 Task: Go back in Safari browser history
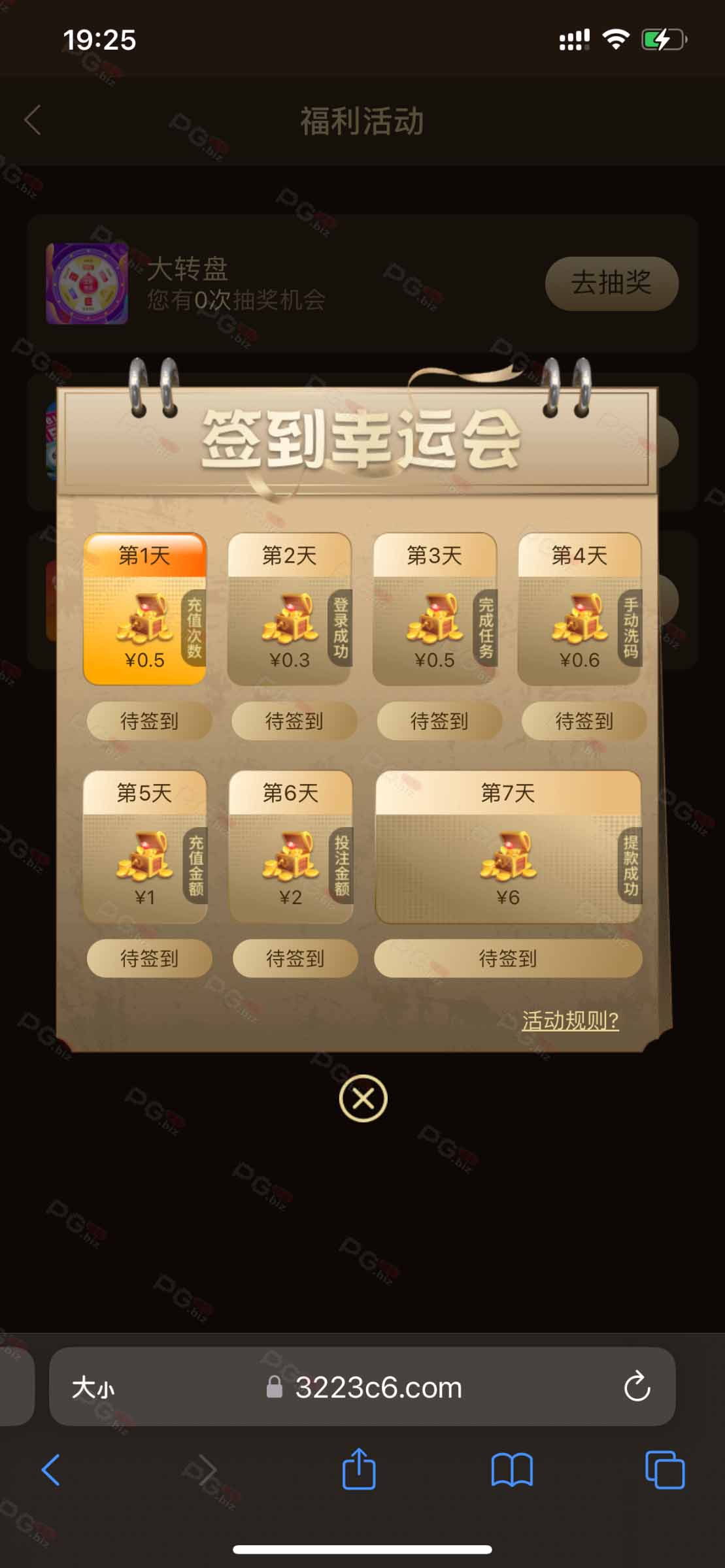[51, 1471]
